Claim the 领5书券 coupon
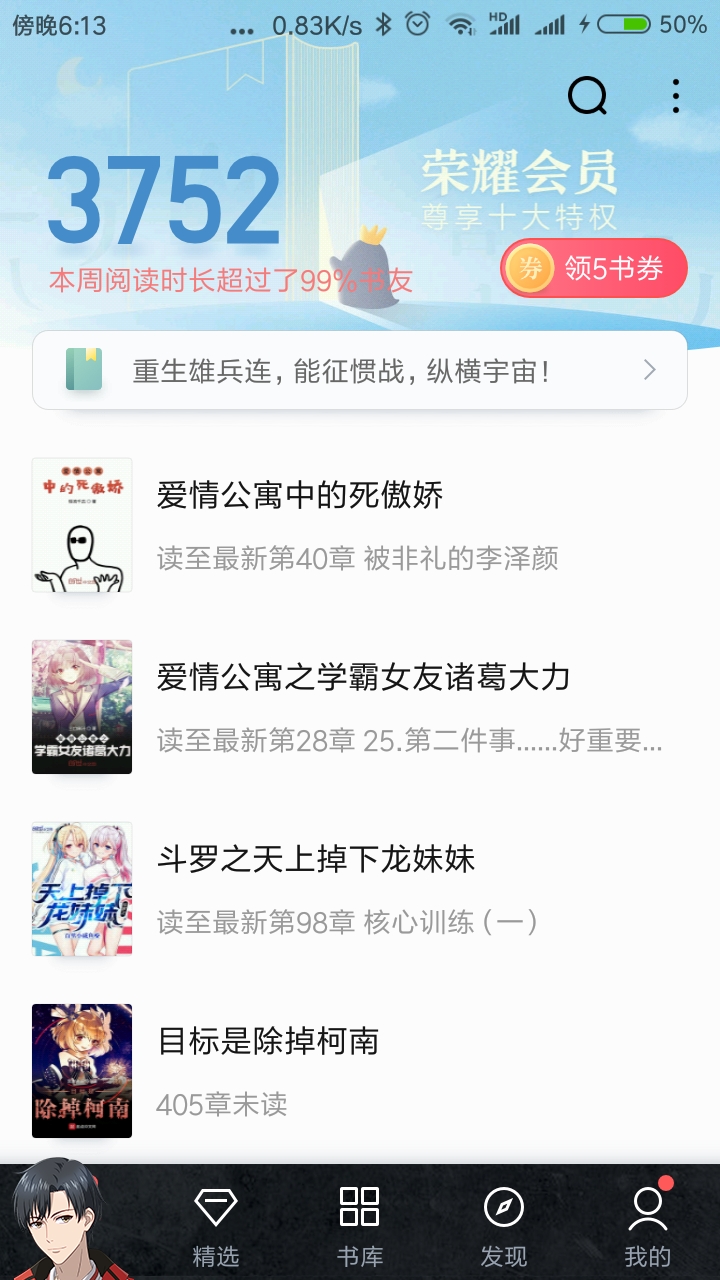Viewport: 720px width, 1280px height. pyautogui.click(x=594, y=268)
